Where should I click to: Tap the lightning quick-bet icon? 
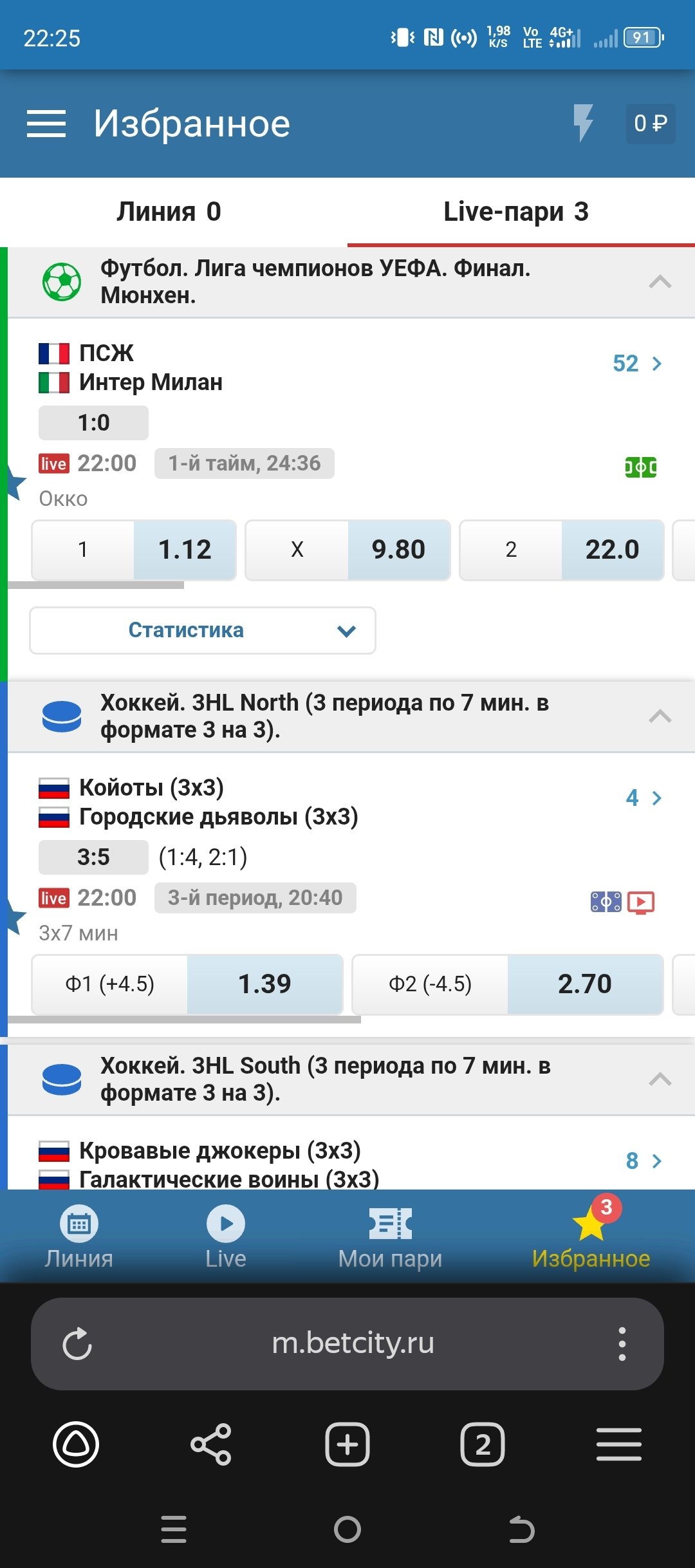point(583,122)
